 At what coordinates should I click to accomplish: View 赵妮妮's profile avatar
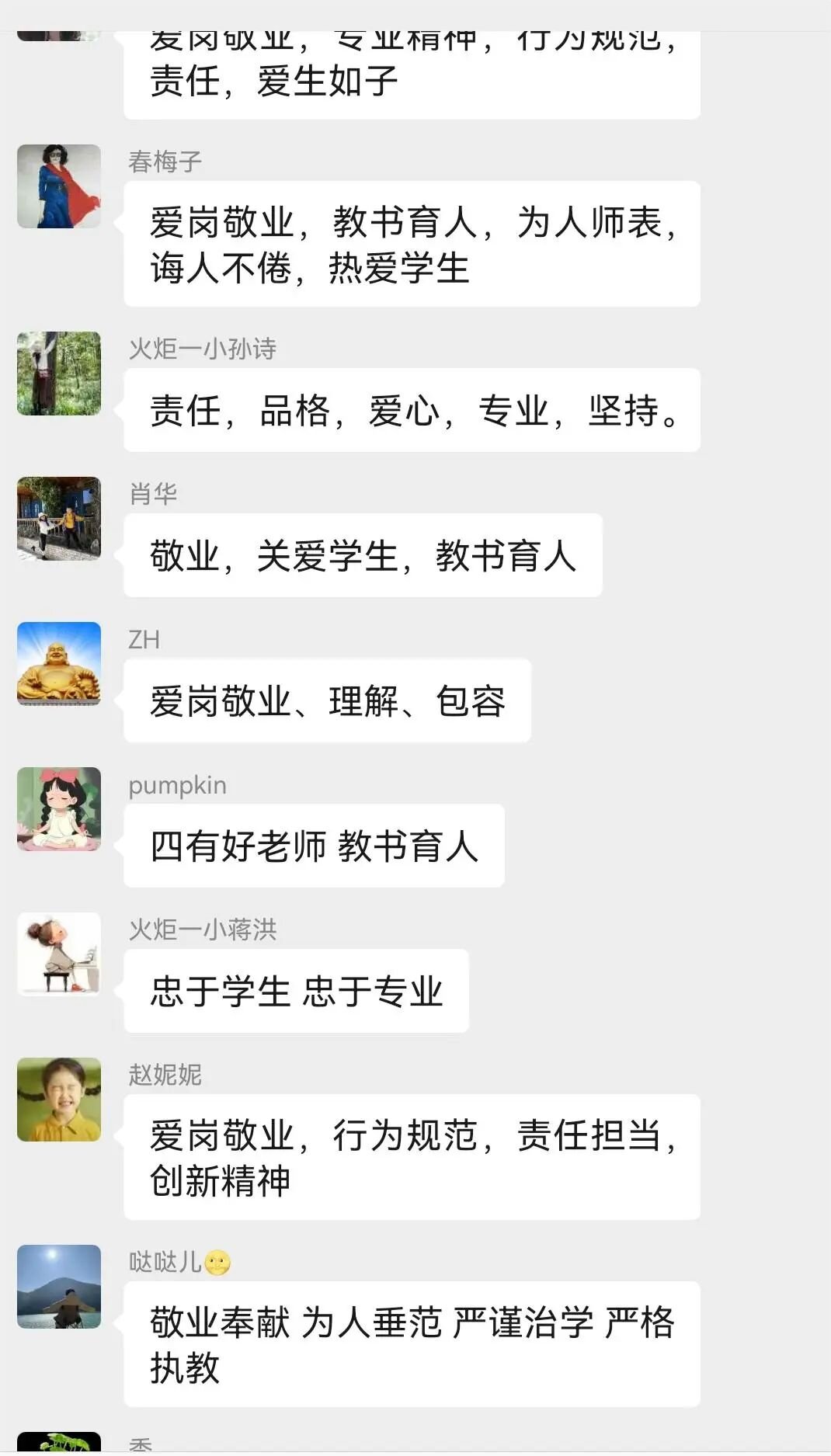click(x=59, y=1100)
